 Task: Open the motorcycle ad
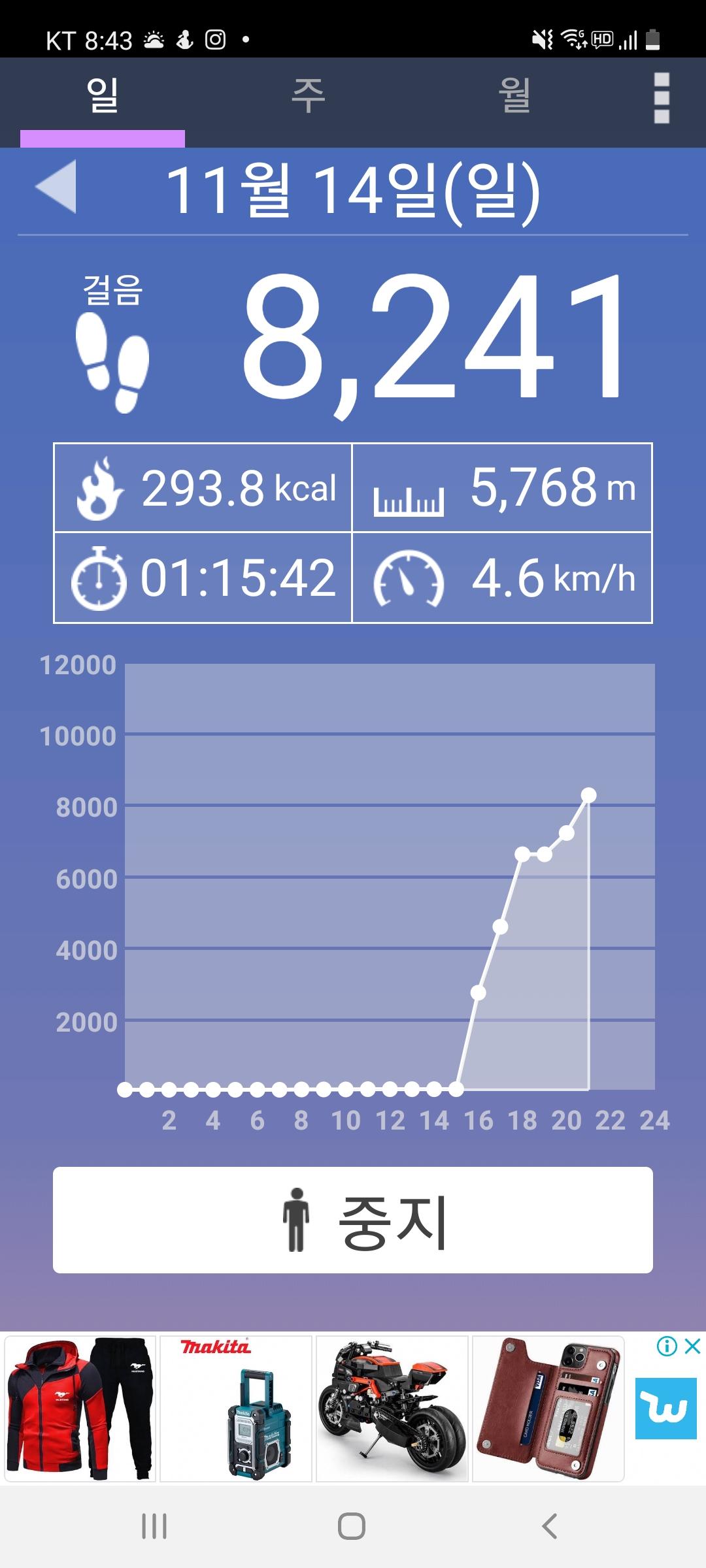tap(392, 1408)
